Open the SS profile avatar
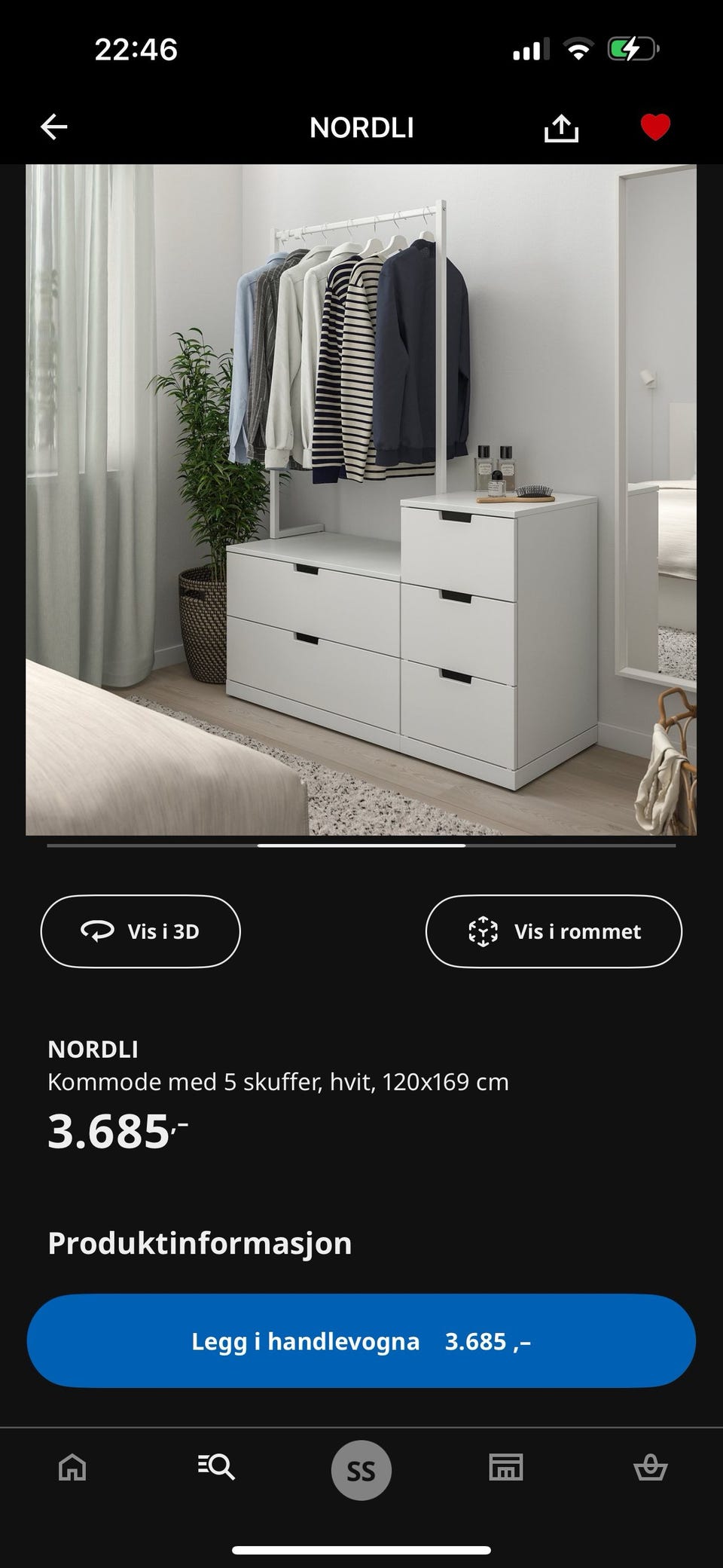Image resolution: width=723 pixels, height=1568 pixels. 361,1468
